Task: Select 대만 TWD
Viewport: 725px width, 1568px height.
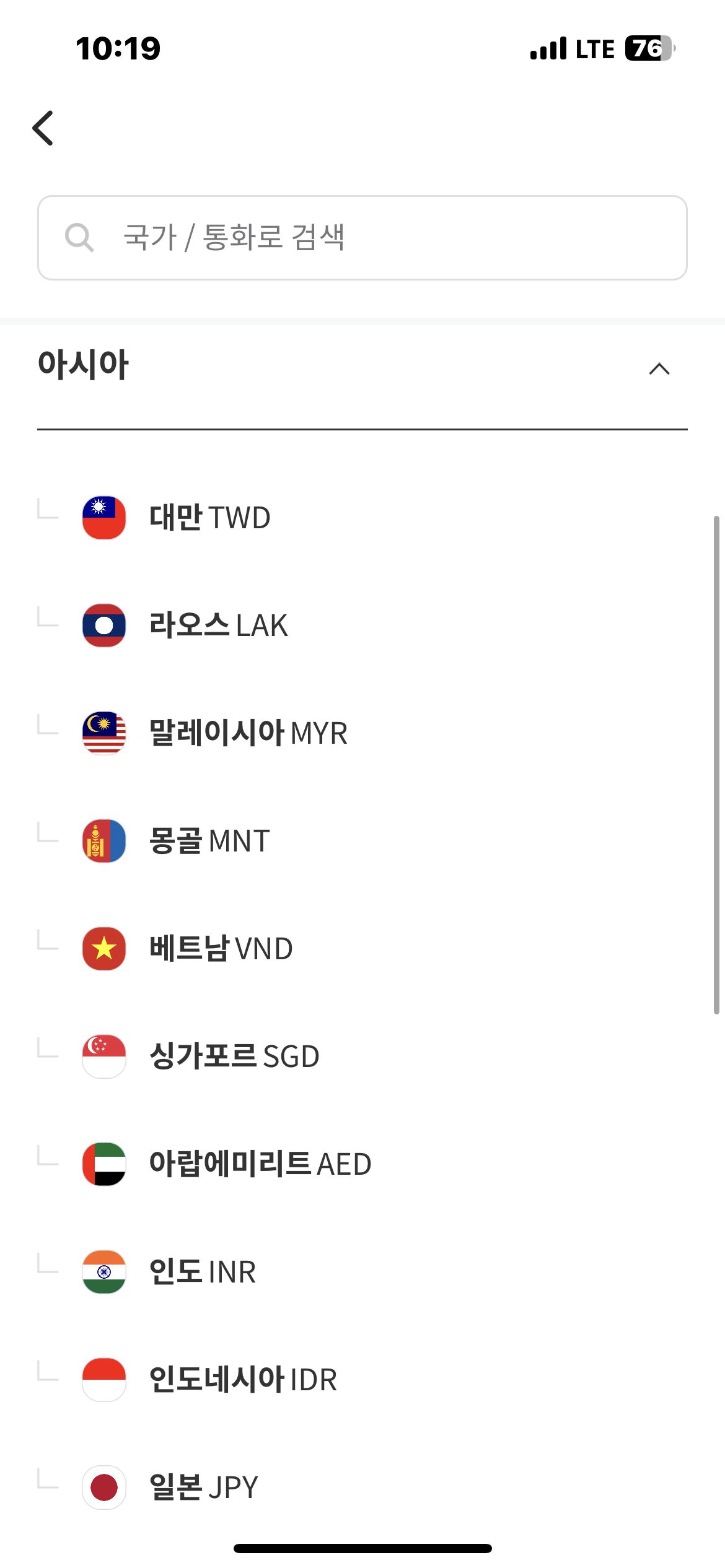Action: pyautogui.click(x=362, y=517)
